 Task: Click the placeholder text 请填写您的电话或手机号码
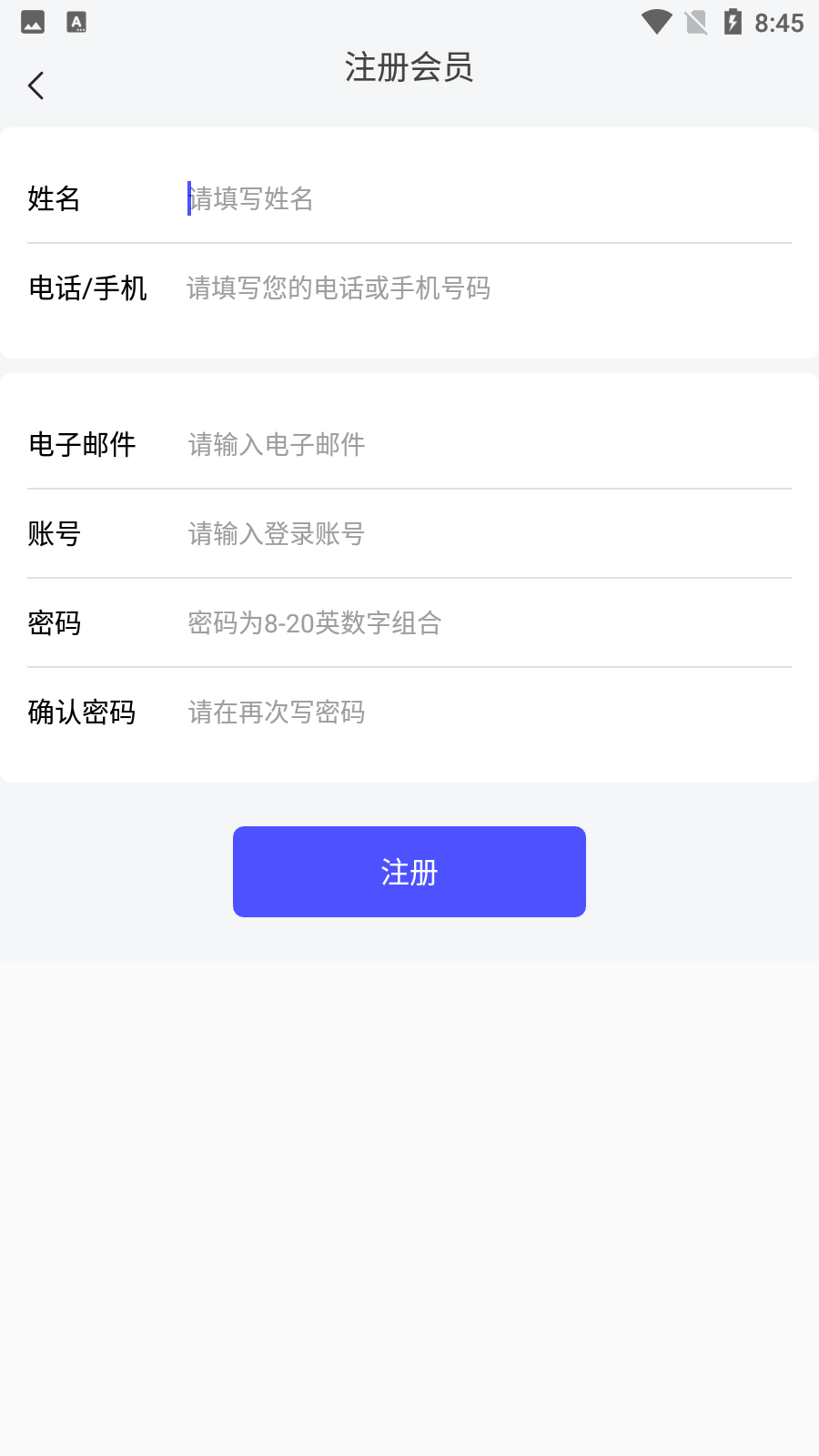(x=337, y=288)
